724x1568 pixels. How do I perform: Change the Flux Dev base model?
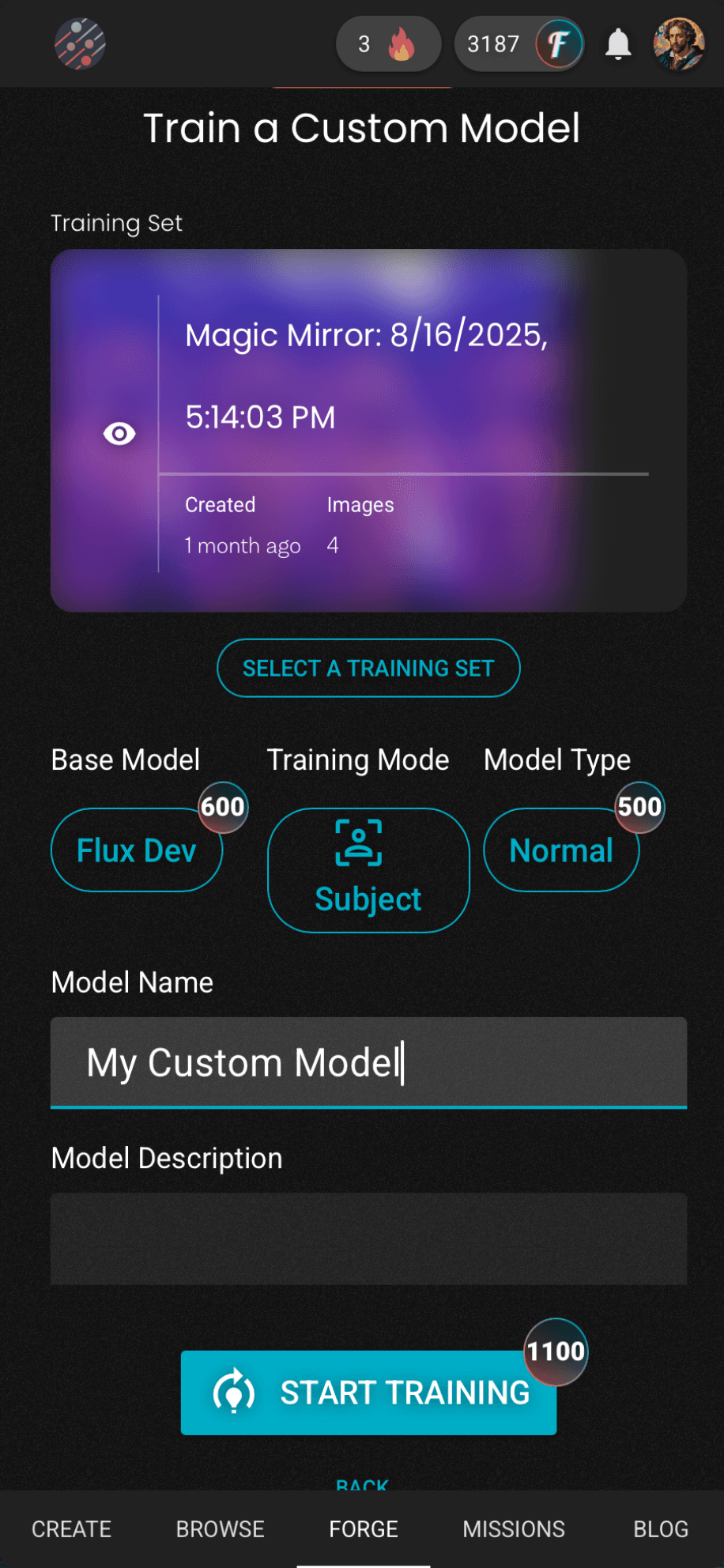tap(137, 850)
